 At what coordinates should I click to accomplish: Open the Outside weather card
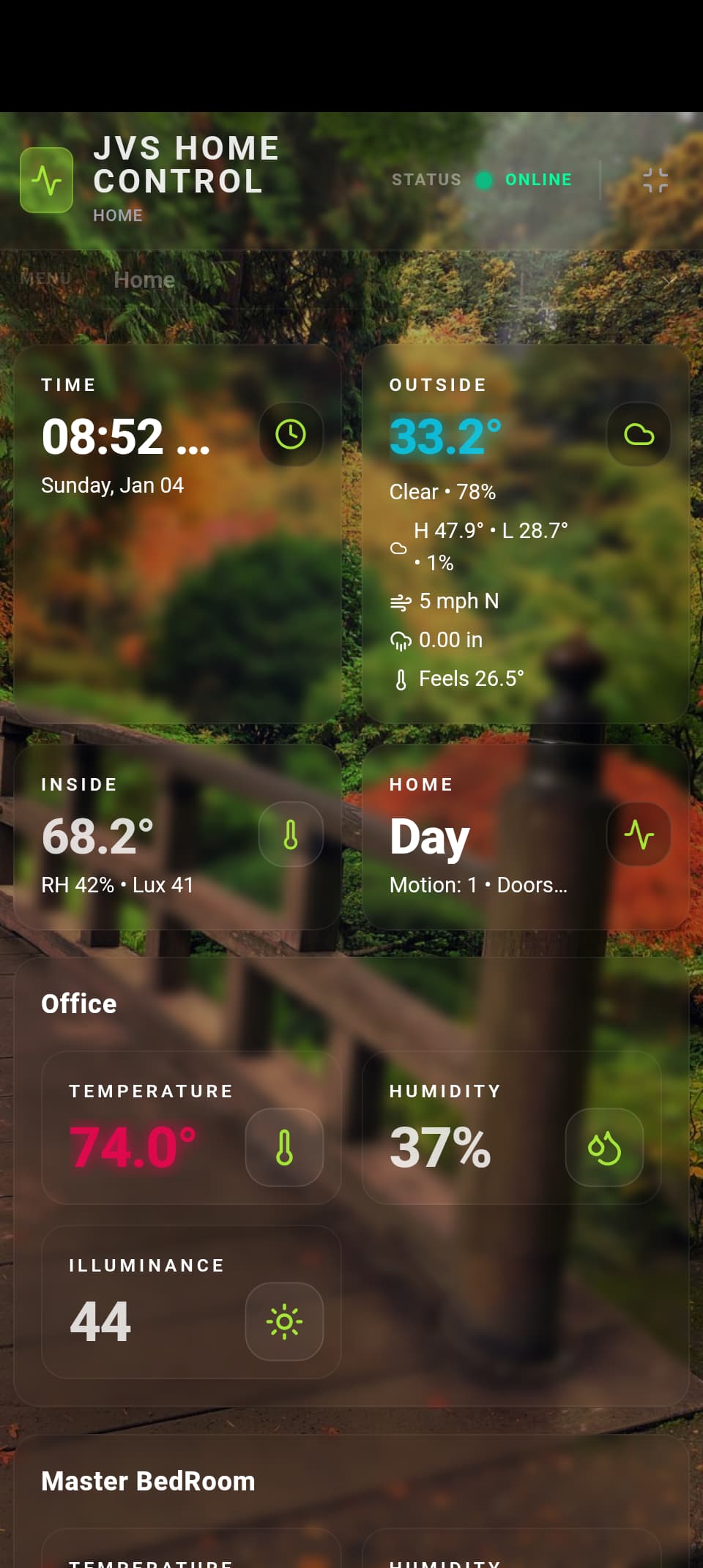525,534
